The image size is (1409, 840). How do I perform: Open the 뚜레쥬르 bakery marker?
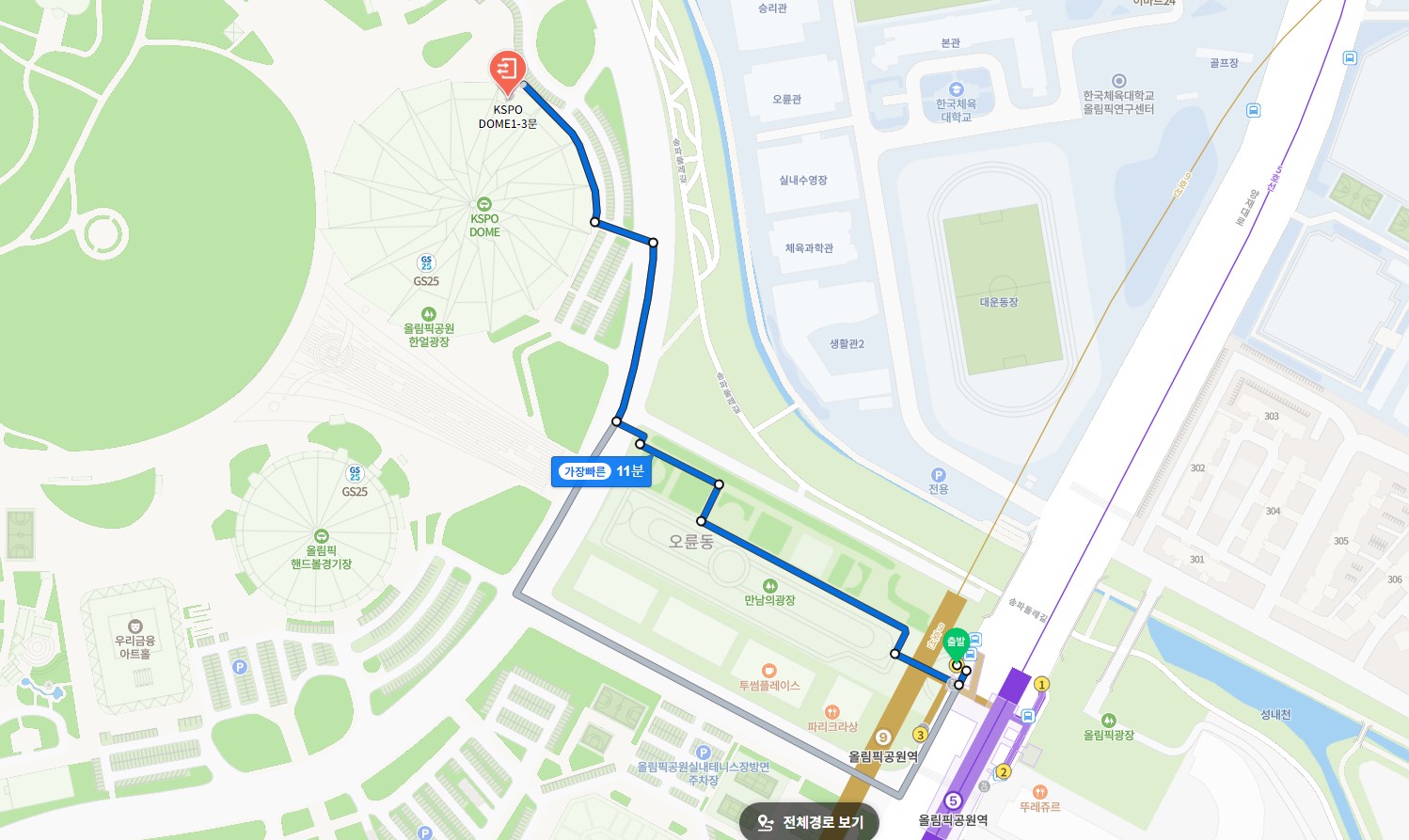(1039, 792)
